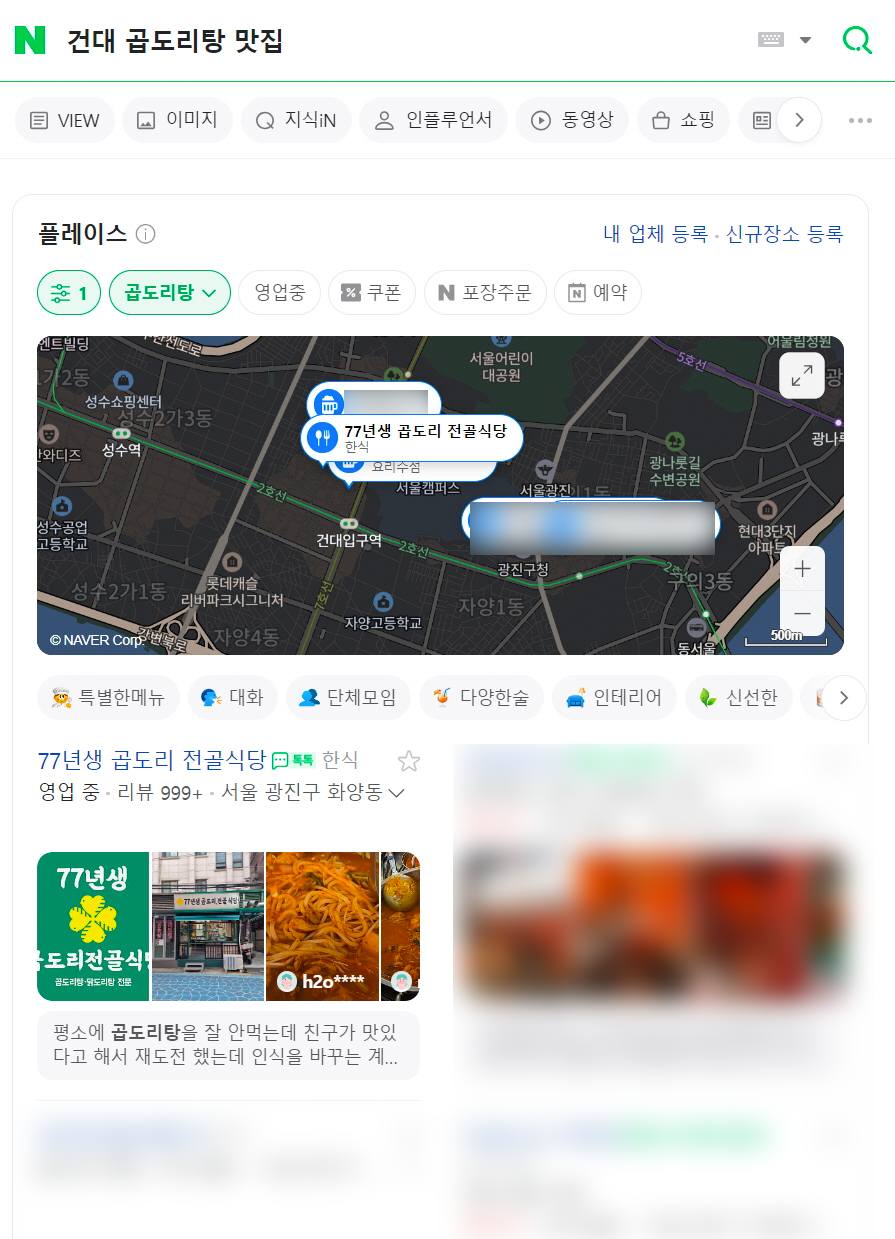Save 77년생 곱도리 전골식당 with the star

pos(409,762)
